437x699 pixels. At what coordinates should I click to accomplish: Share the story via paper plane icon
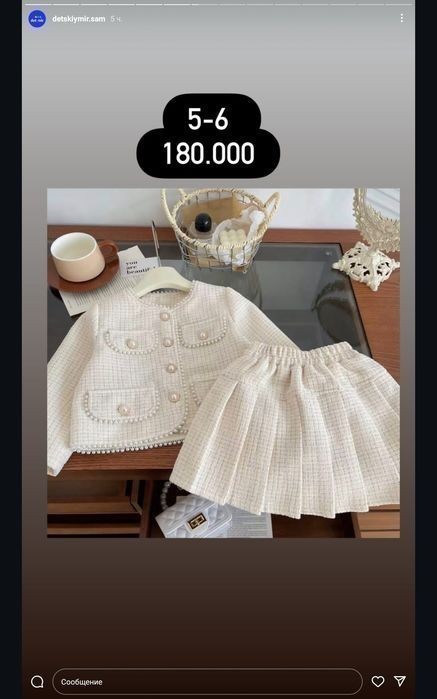400,681
